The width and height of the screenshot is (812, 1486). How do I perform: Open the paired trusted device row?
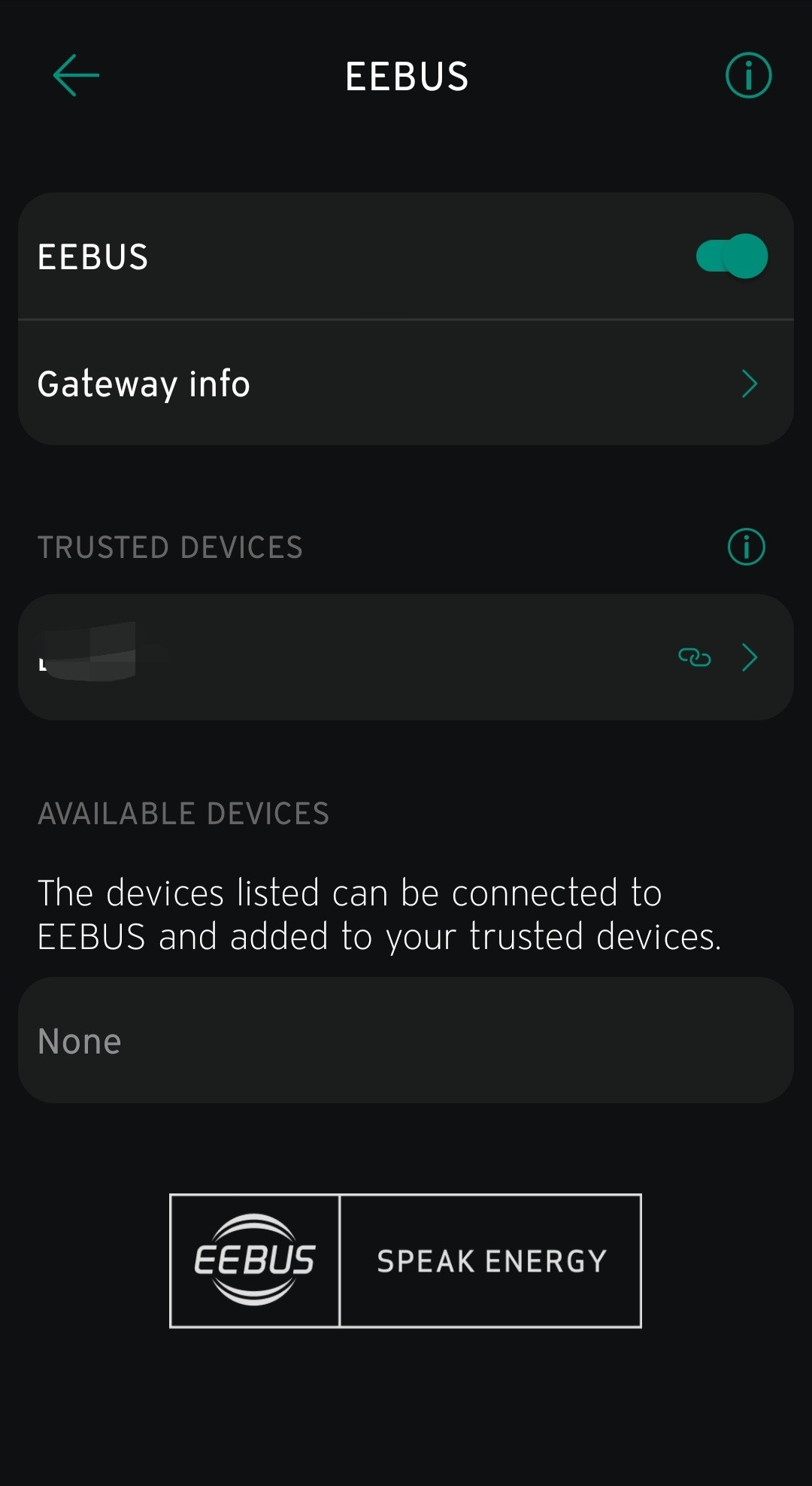(x=406, y=657)
